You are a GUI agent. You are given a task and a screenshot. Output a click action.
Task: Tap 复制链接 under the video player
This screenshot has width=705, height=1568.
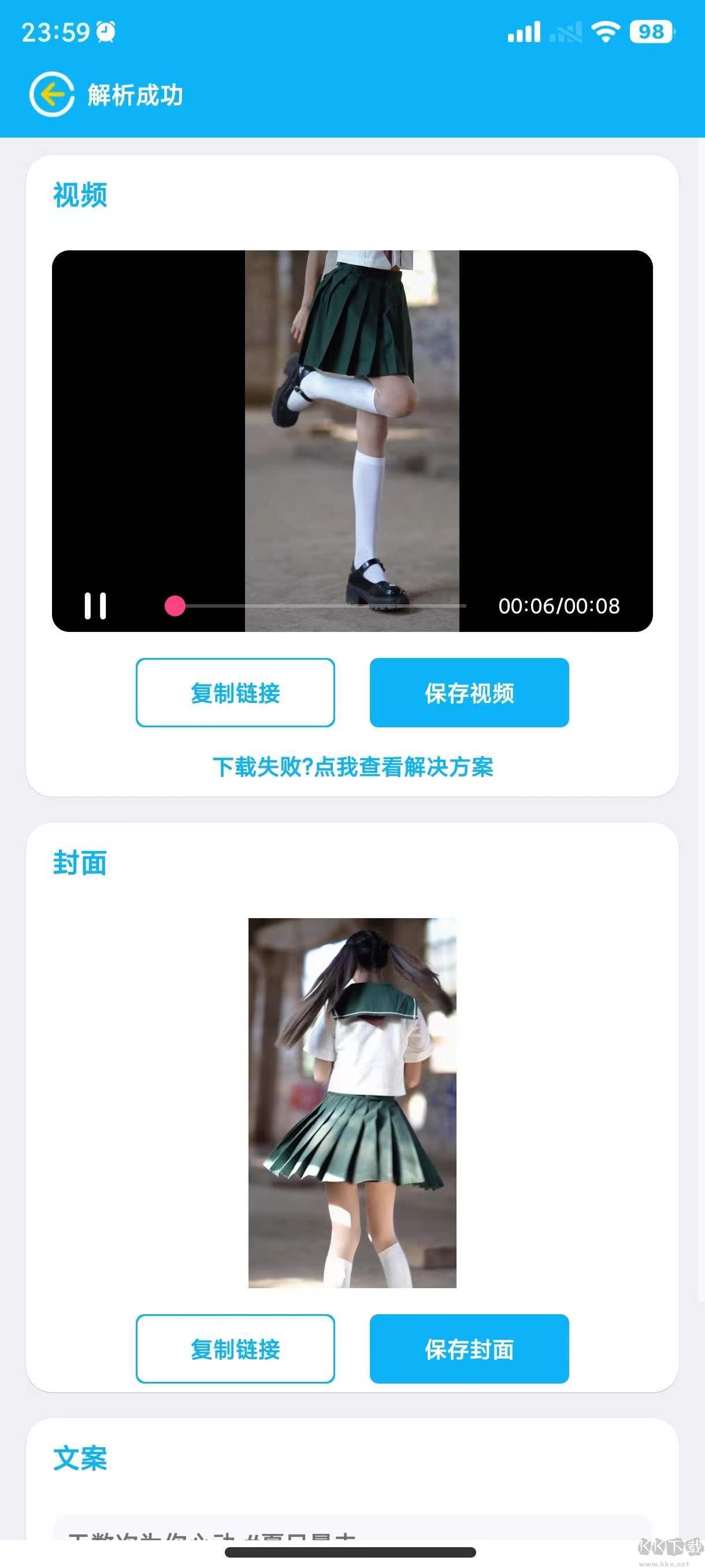[236, 694]
